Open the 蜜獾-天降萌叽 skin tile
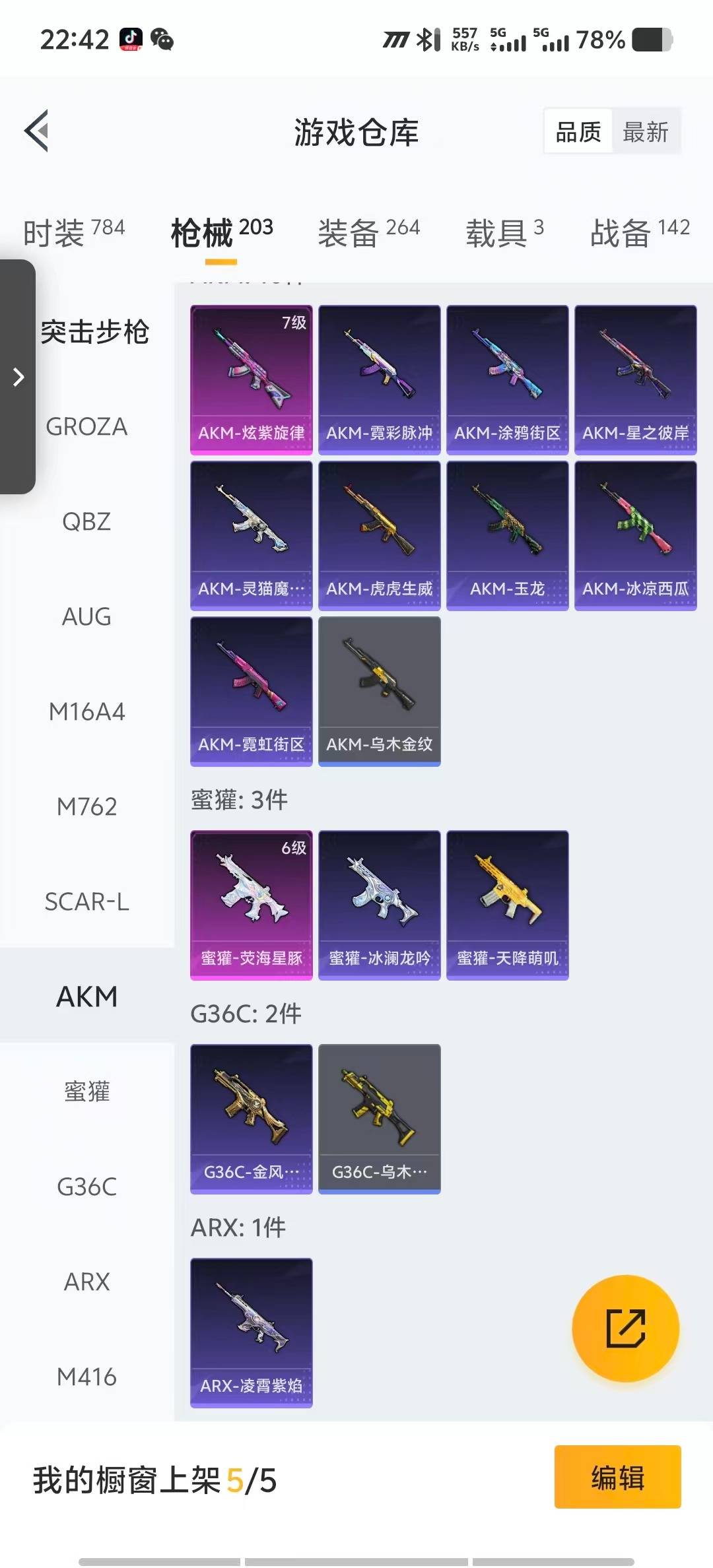 coord(507,905)
